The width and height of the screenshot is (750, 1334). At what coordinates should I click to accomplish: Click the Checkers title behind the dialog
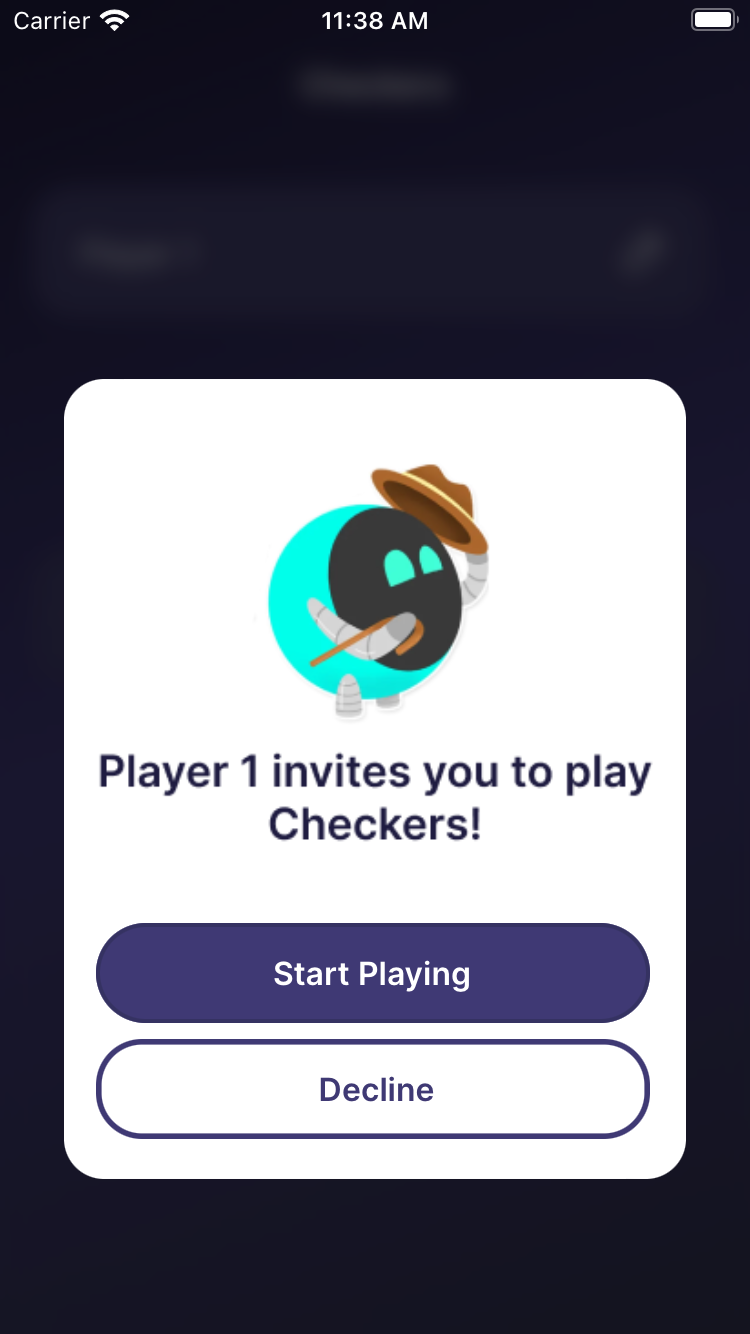[374, 85]
